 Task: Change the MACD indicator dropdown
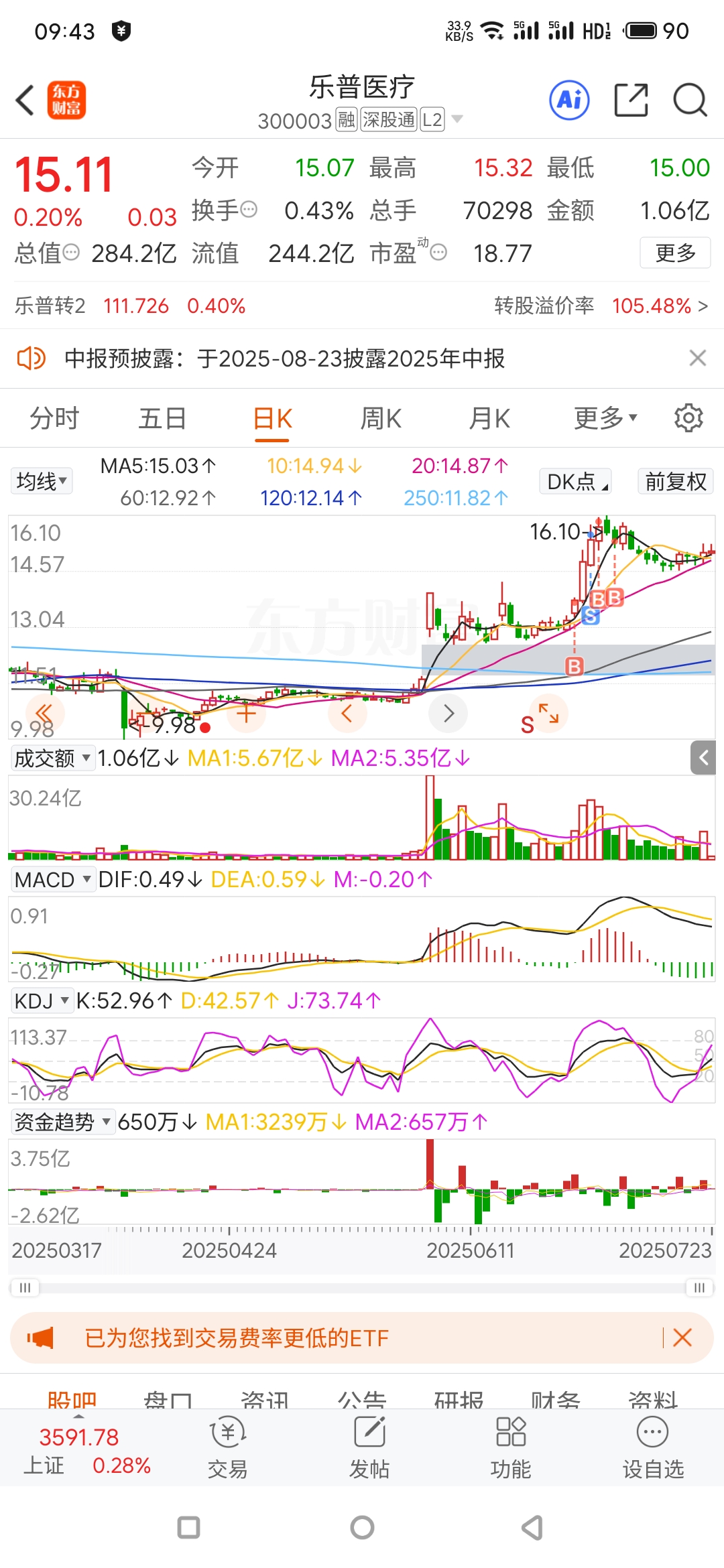(x=52, y=879)
